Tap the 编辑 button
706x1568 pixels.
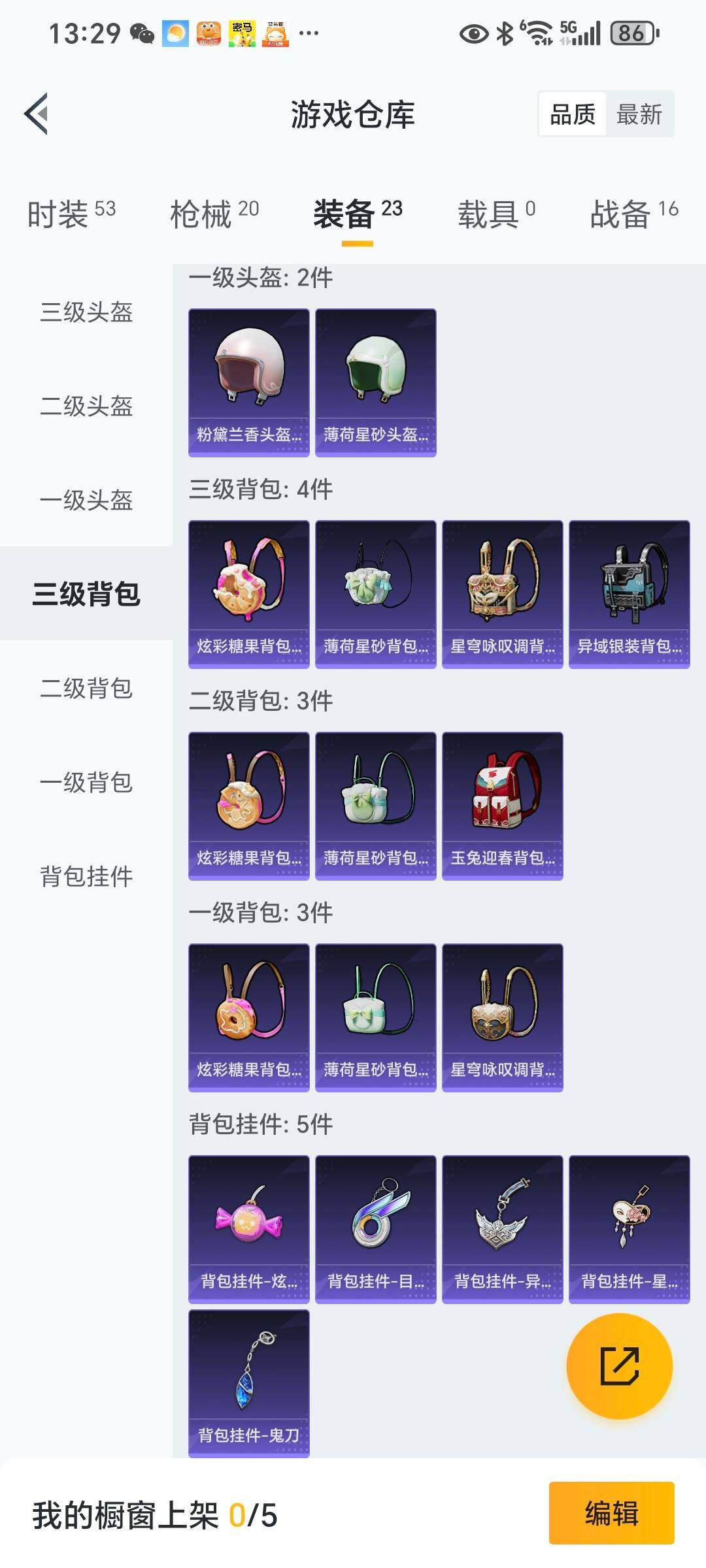coord(611,1513)
